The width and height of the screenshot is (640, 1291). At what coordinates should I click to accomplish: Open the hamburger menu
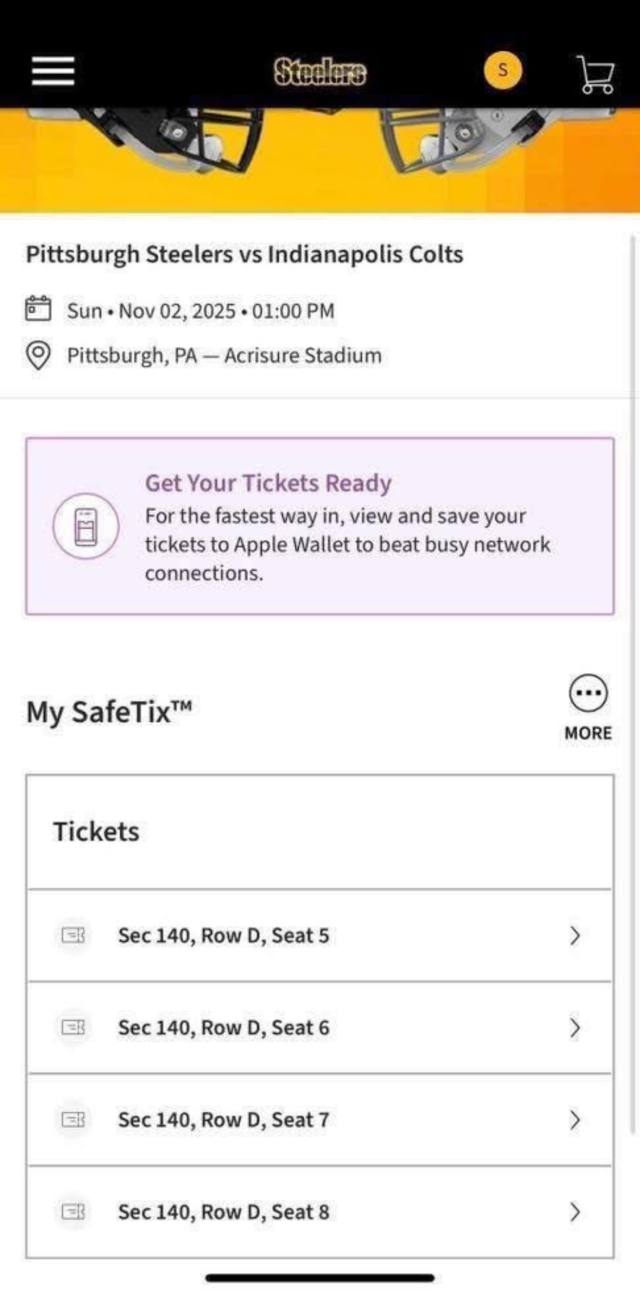(x=53, y=70)
